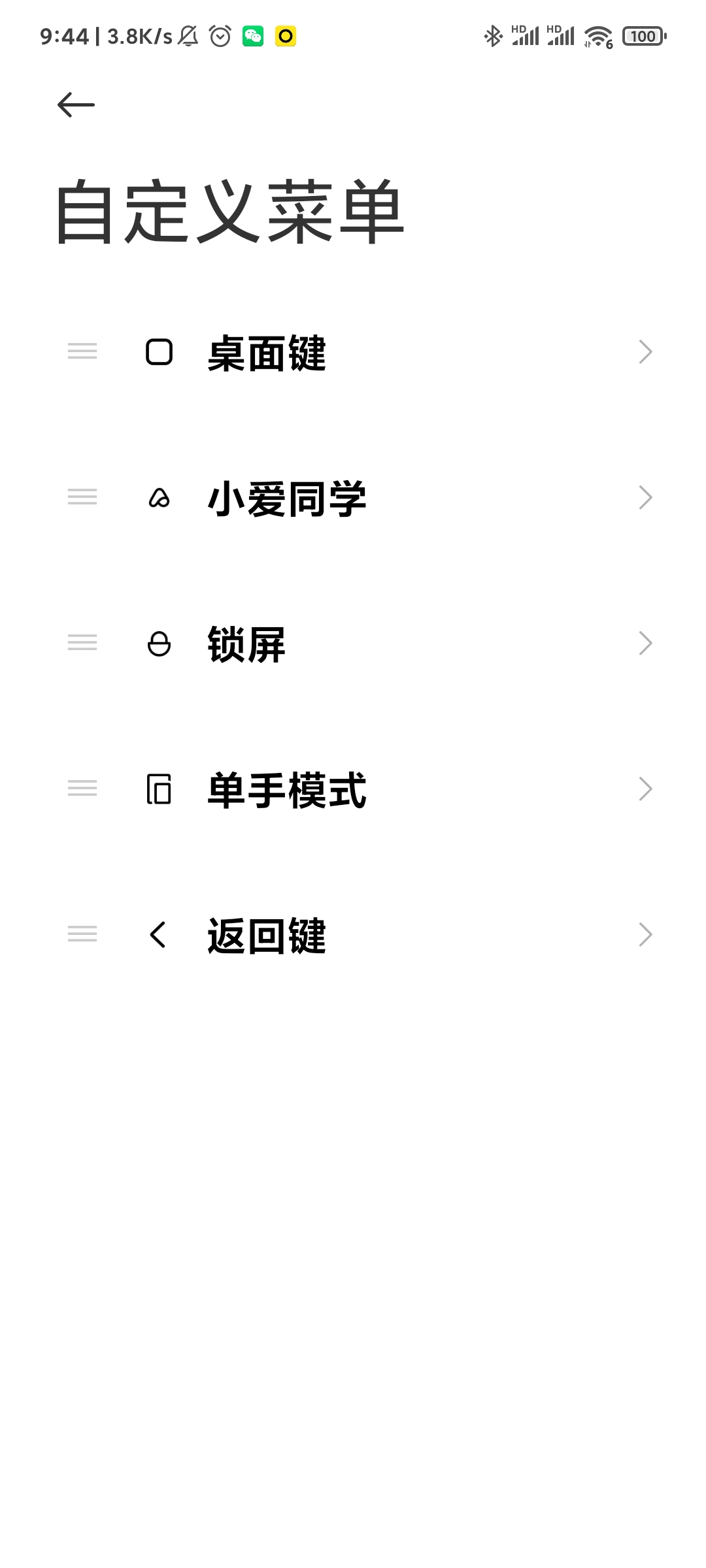Tap the 返回键 row
706x1568 pixels.
(x=353, y=935)
